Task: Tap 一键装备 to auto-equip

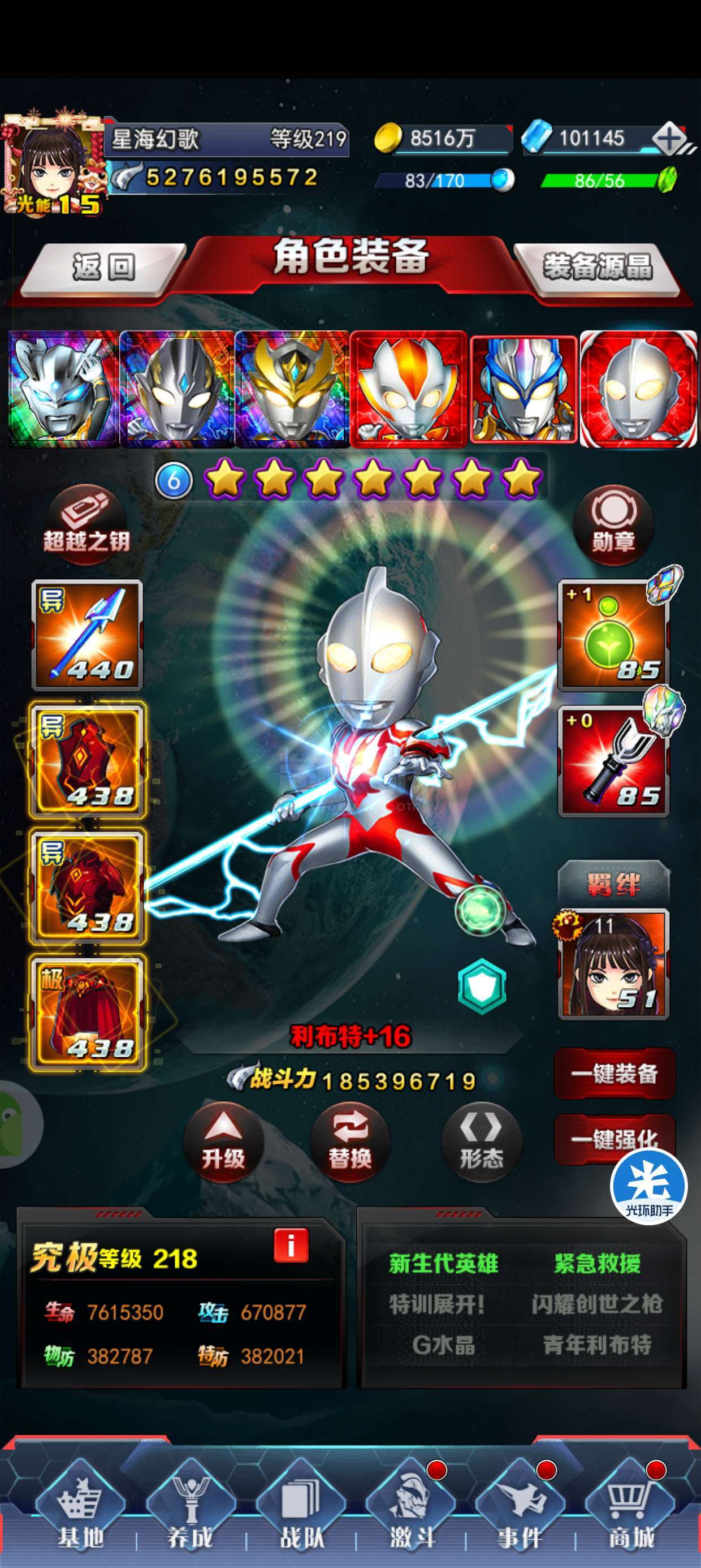Action: tap(615, 1073)
